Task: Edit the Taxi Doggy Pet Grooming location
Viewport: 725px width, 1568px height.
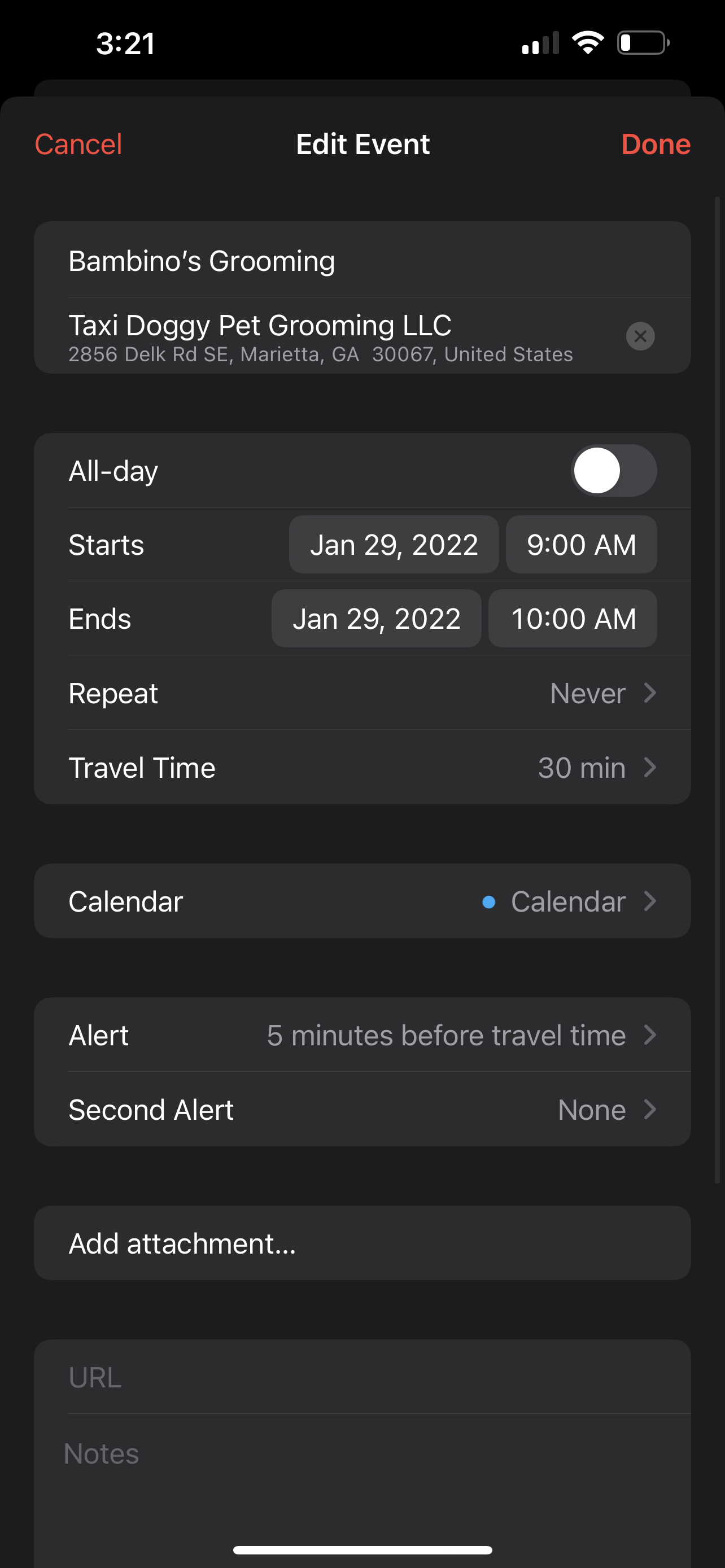Action: [329, 336]
